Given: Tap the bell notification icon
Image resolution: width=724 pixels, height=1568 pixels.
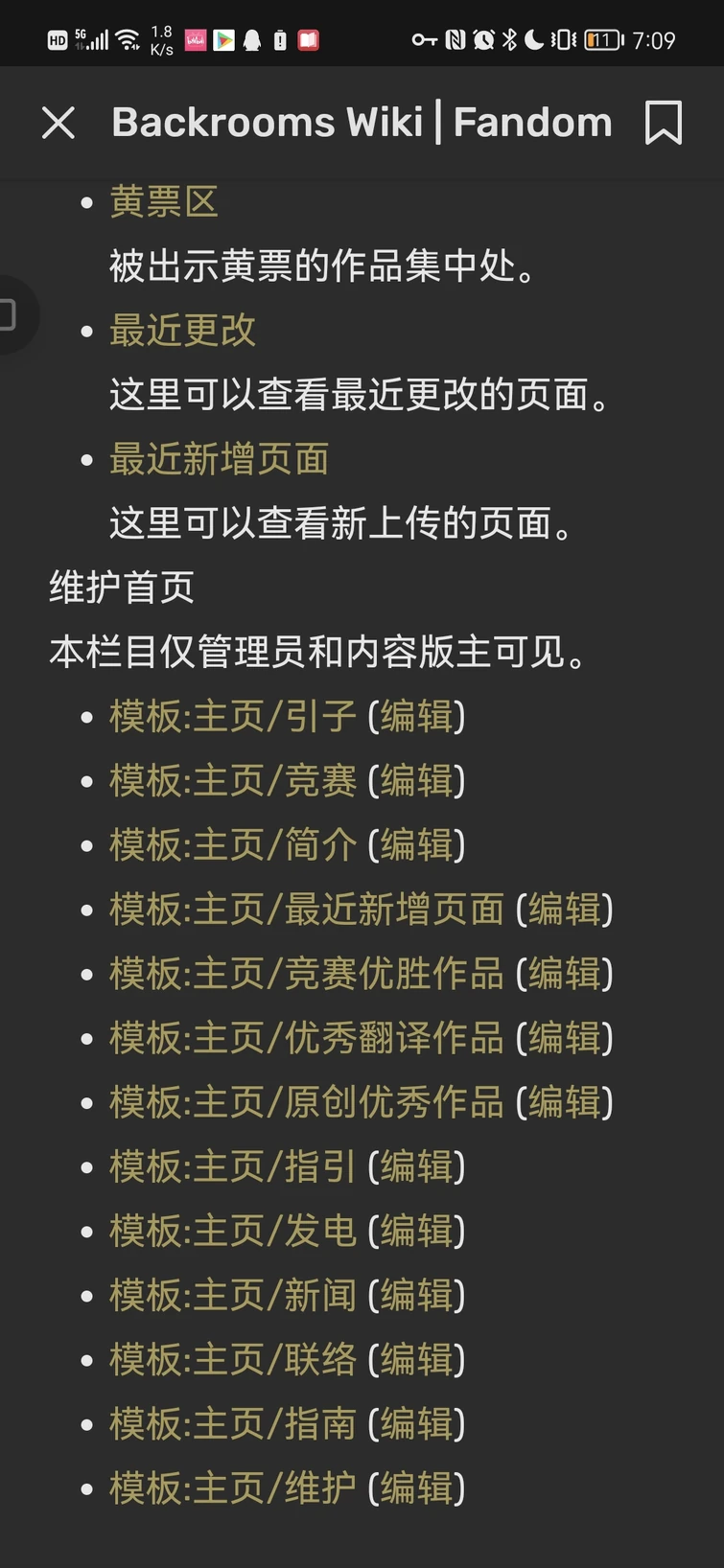Looking at the screenshot, I should (251, 38).
